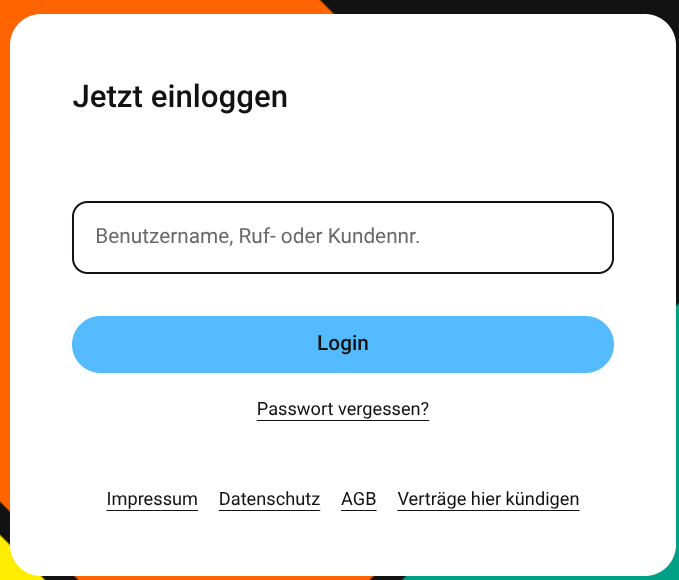Screen dimensions: 679x580
Task: Open the Passwort vergessen? link
Action: [342, 409]
